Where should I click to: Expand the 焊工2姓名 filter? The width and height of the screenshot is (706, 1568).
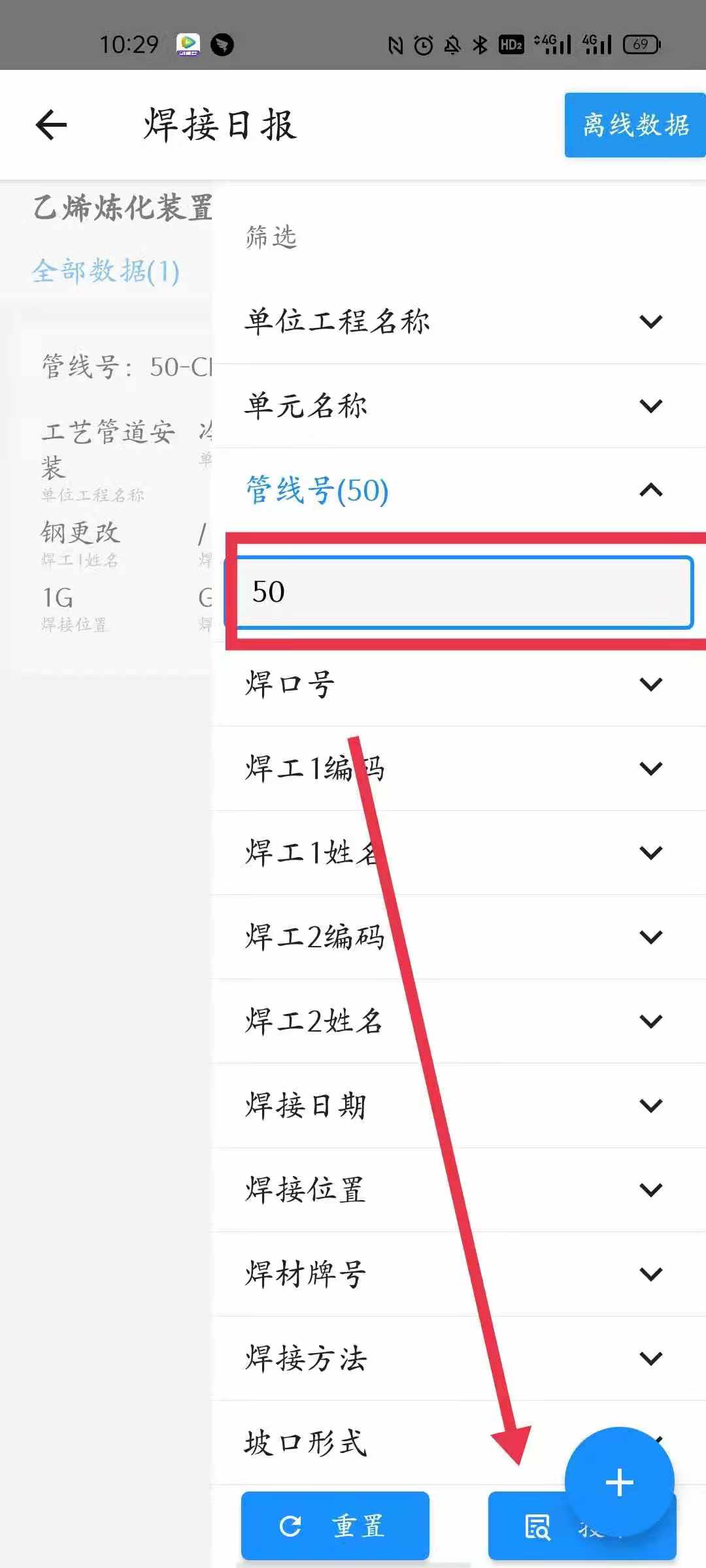(x=458, y=1021)
